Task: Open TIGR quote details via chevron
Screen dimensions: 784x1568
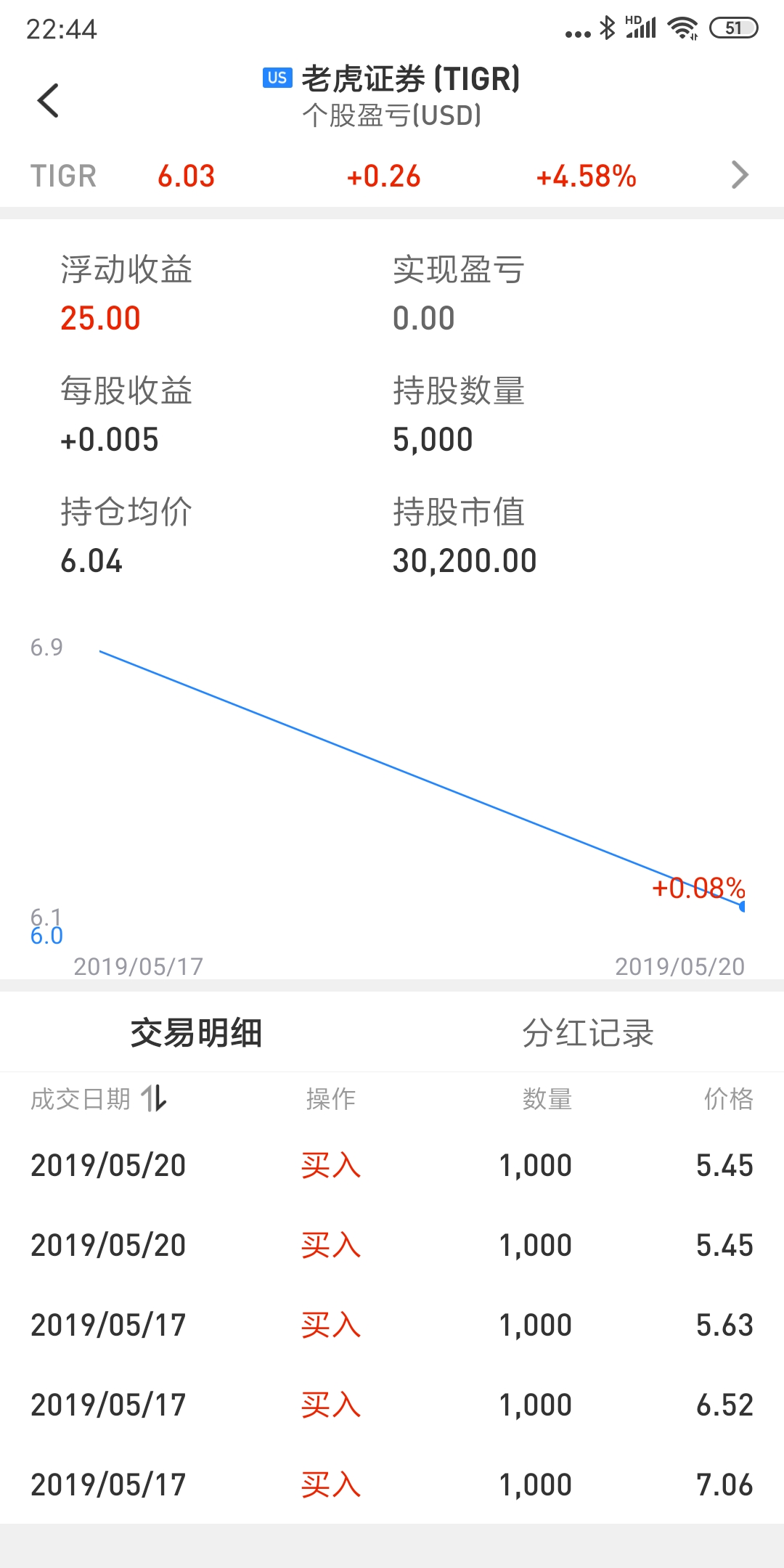Action: [x=740, y=175]
